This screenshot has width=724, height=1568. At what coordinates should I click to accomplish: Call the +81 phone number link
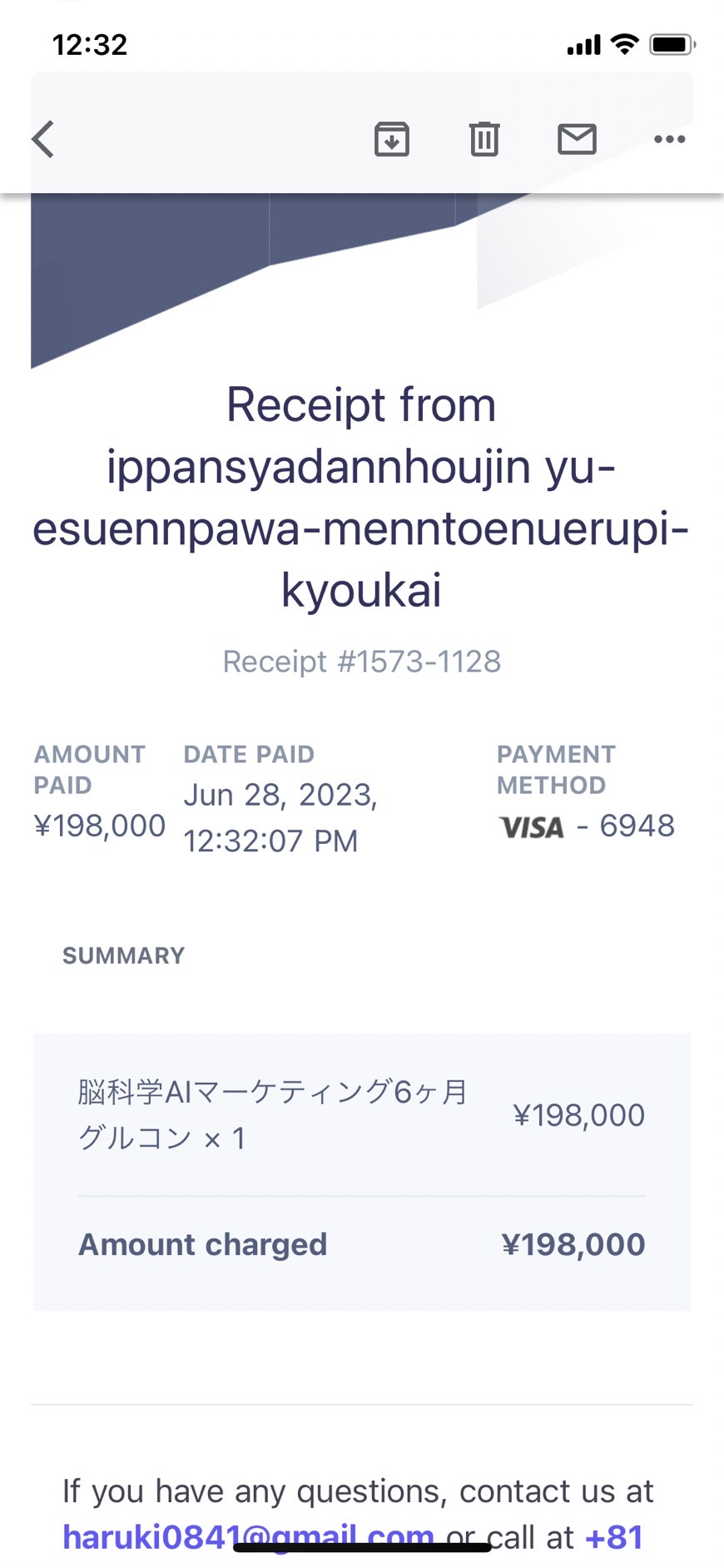click(614, 1537)
